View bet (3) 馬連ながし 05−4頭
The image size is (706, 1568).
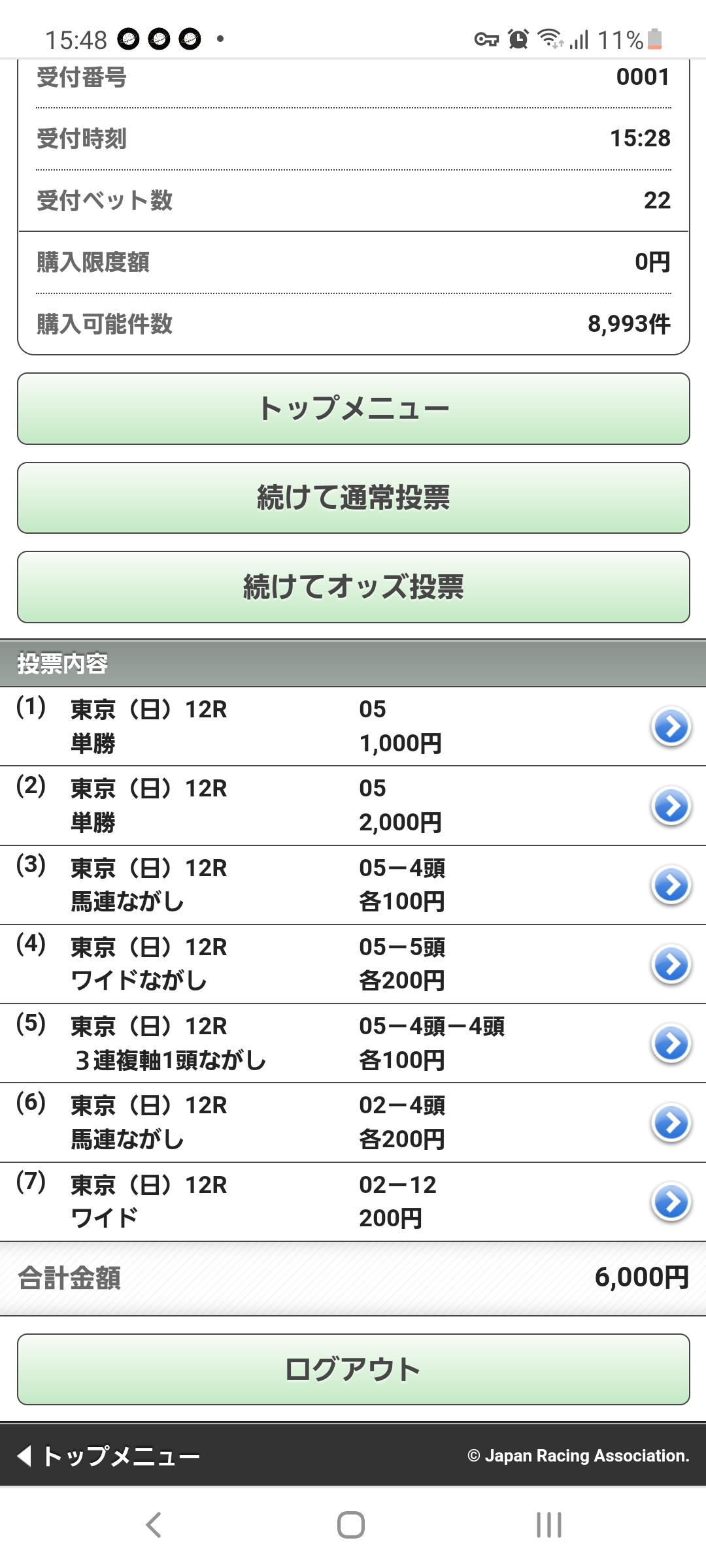click(x=671, y=885)
